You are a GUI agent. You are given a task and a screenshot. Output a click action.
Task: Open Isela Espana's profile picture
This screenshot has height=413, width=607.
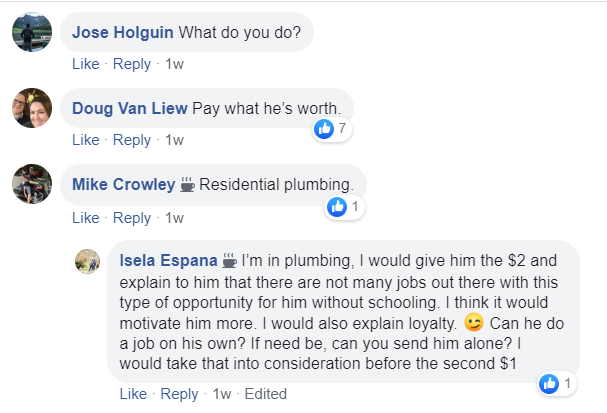pos(88,261)
